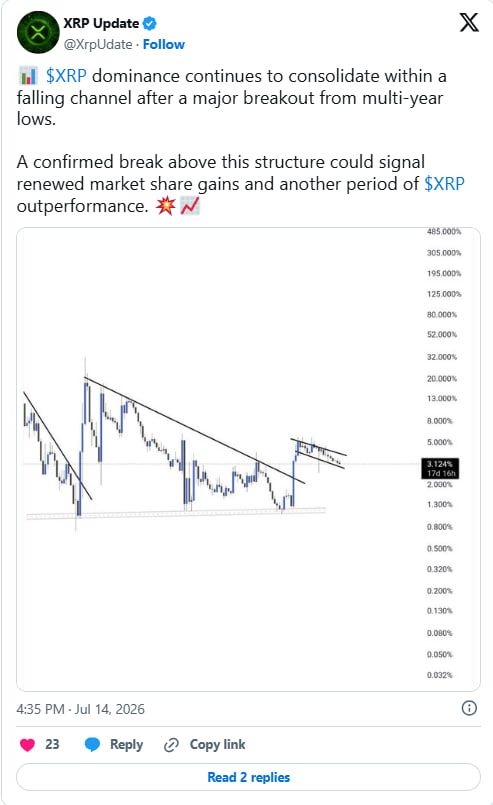Open the first $XRP cashtag link
Viewport: 493px width, 805px height.
click(66, 76)
